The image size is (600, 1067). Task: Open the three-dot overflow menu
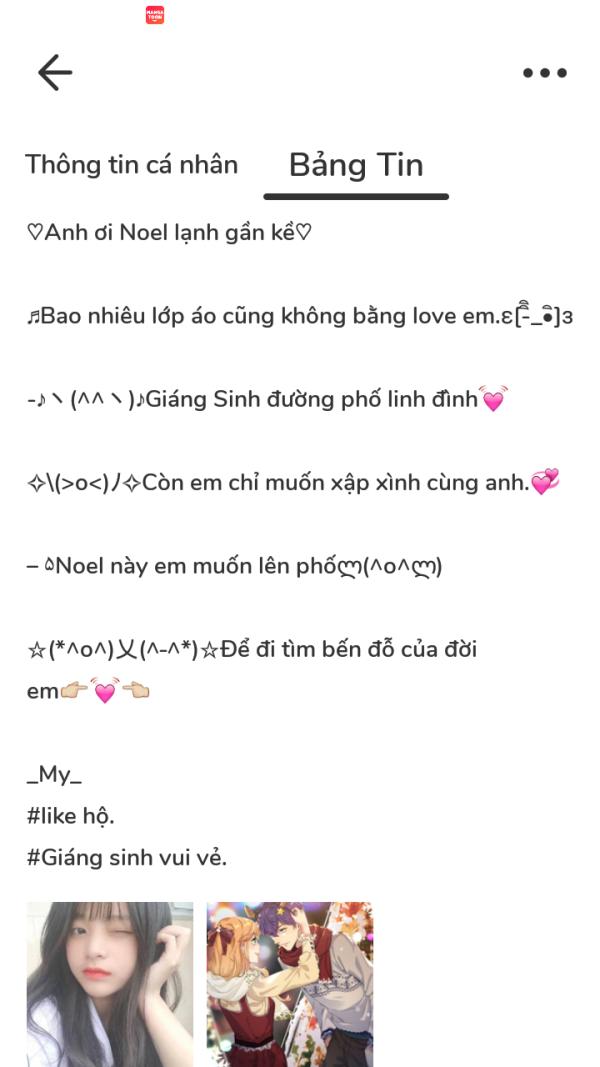[x=544, y=73]
